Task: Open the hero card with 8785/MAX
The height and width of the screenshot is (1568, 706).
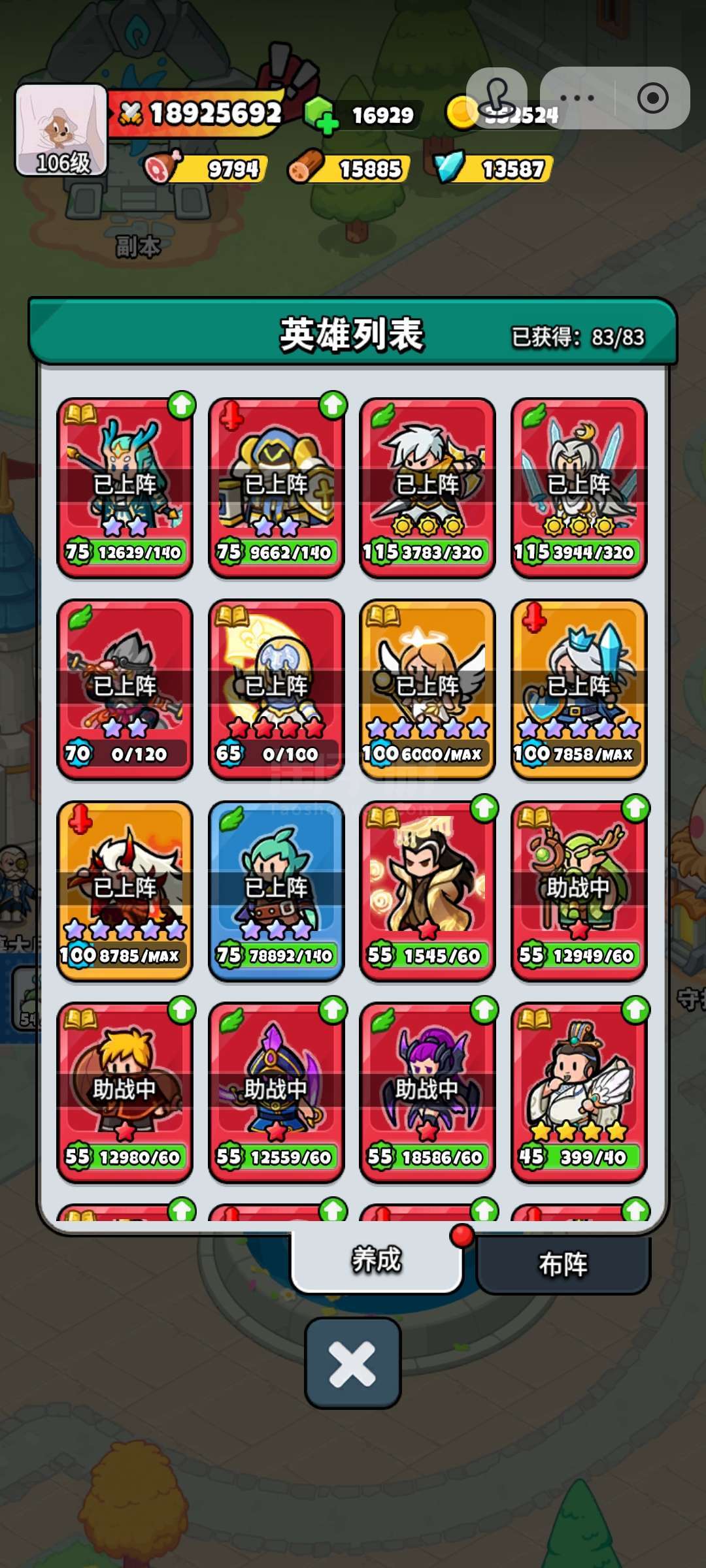Action: pos(125,890)
